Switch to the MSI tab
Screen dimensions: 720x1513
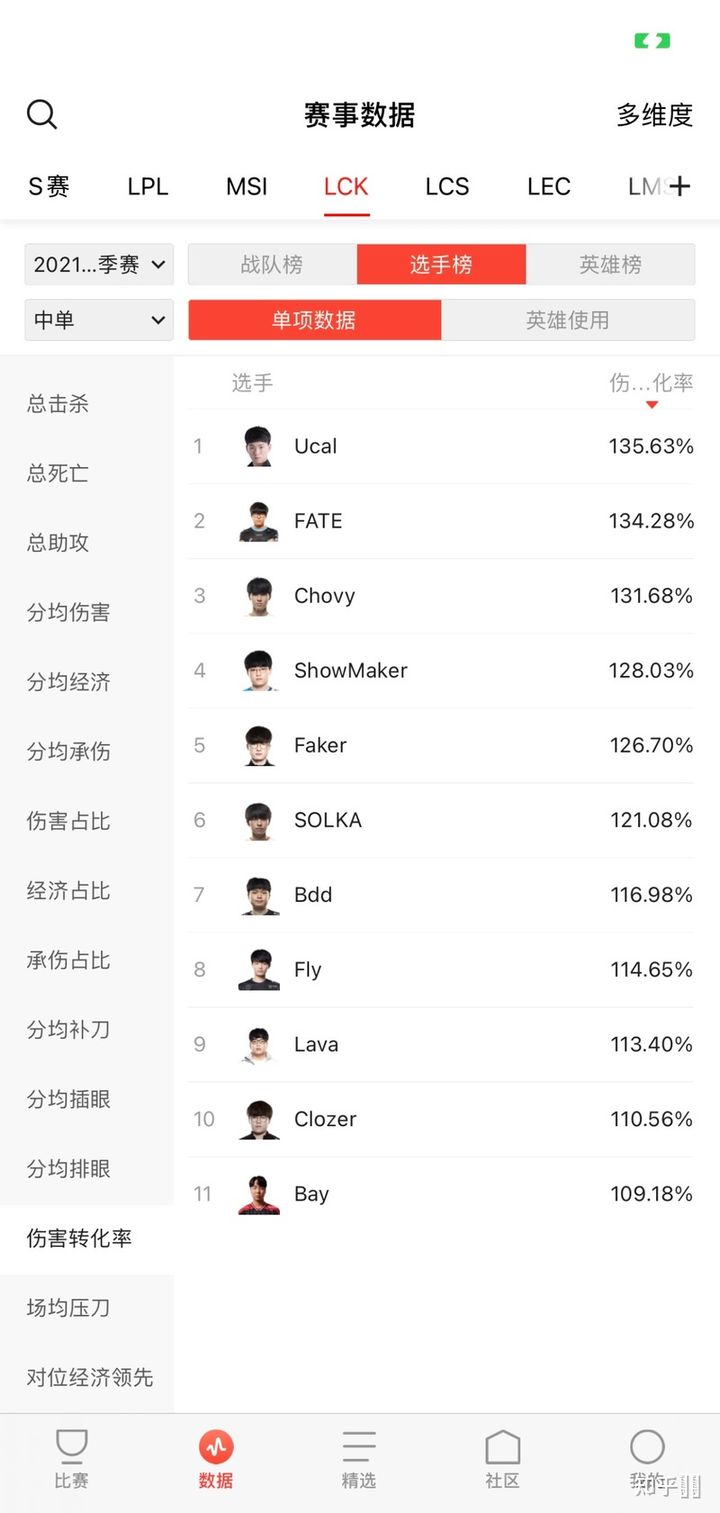(x=247, y=186)
